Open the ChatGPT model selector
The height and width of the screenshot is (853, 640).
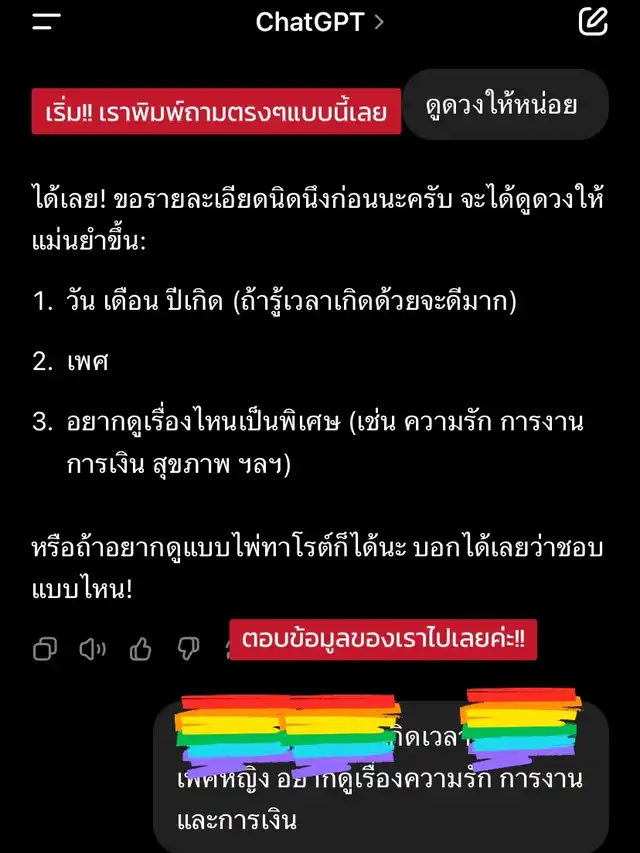pyautogui.click(x=319, y=22)
